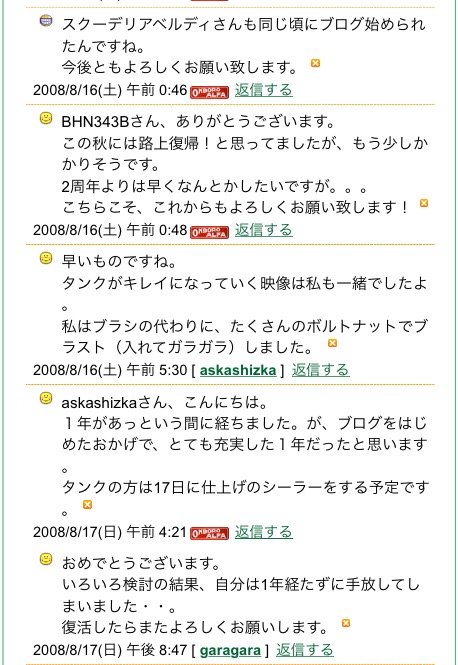
Task: Open Onboro Alfa badge at 0:46
Action: tap(209, 92)
